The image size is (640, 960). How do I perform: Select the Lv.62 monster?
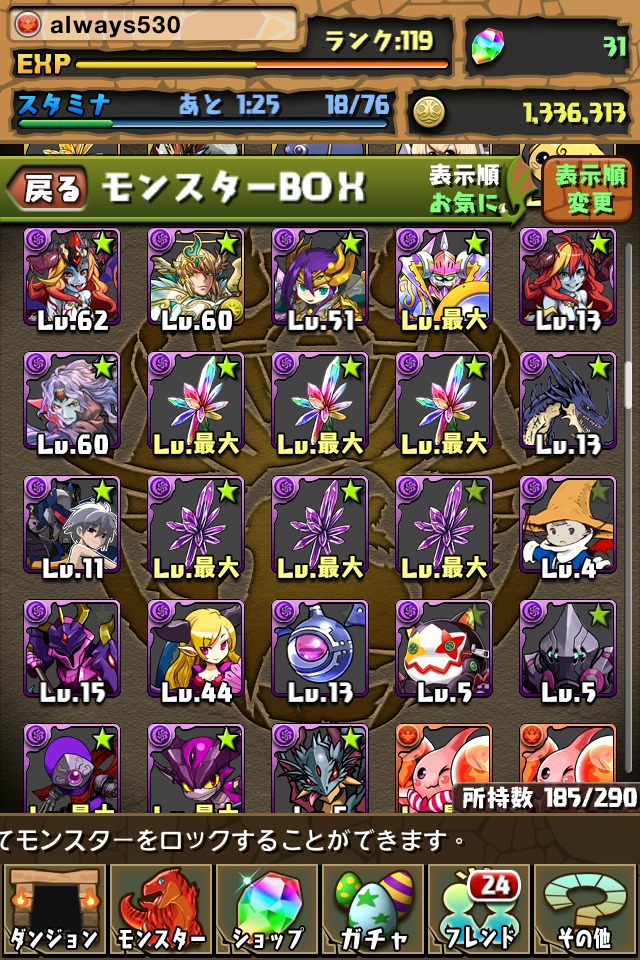pos(71,277)
